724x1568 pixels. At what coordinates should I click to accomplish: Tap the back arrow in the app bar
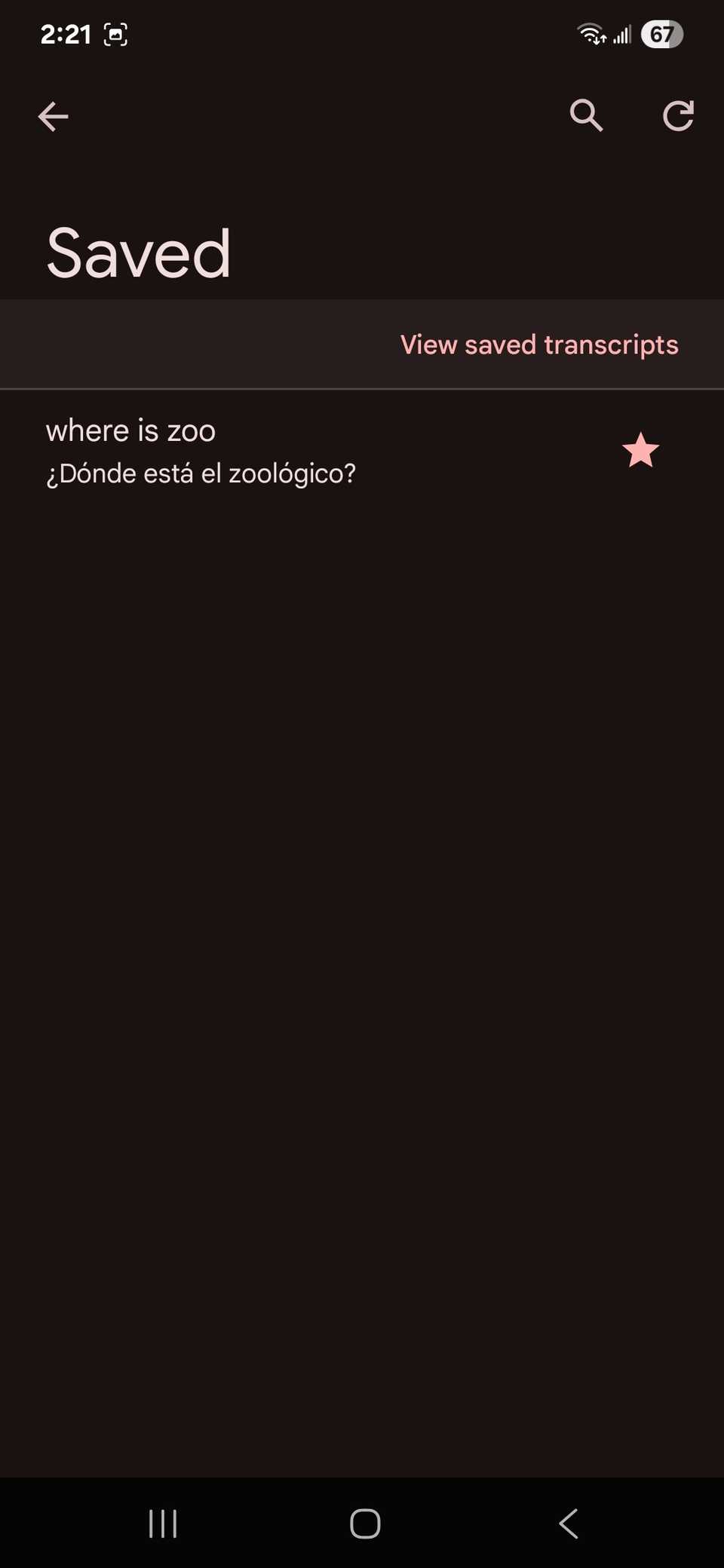pyautogui.click(x=53, y=116)
